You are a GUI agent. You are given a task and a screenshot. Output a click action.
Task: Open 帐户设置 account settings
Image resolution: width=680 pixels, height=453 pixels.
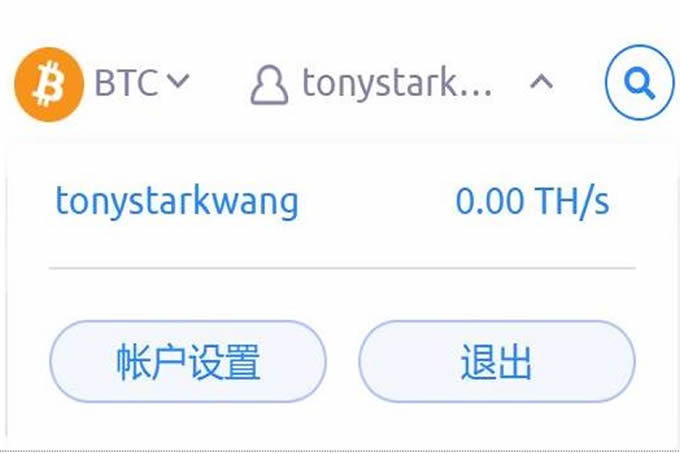pos(188,362)
